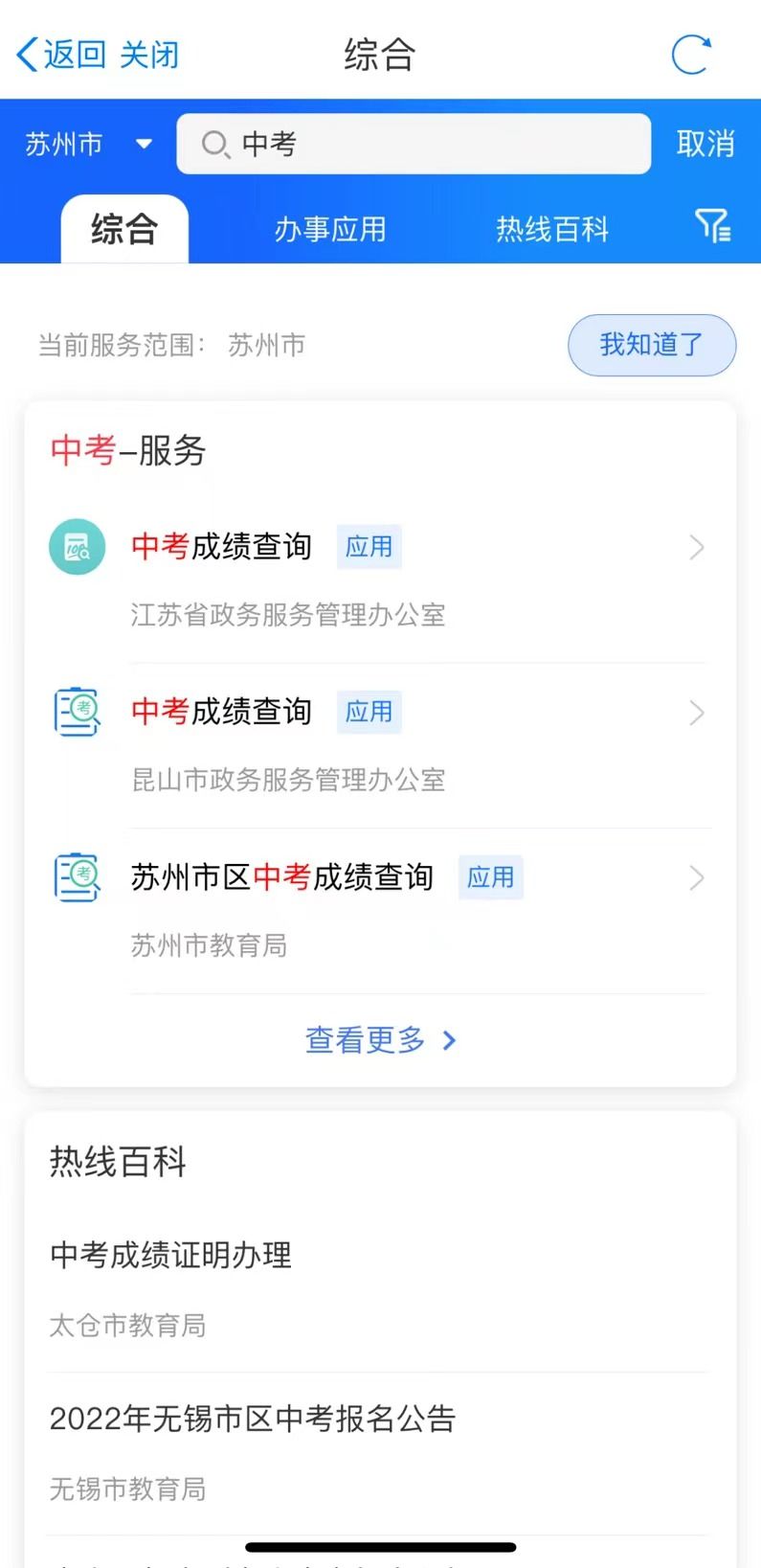Image resolution: width=761 pixels, height=1568 pixels.
Task: Refresh the page with the reload icon
Action: (691, 55)
